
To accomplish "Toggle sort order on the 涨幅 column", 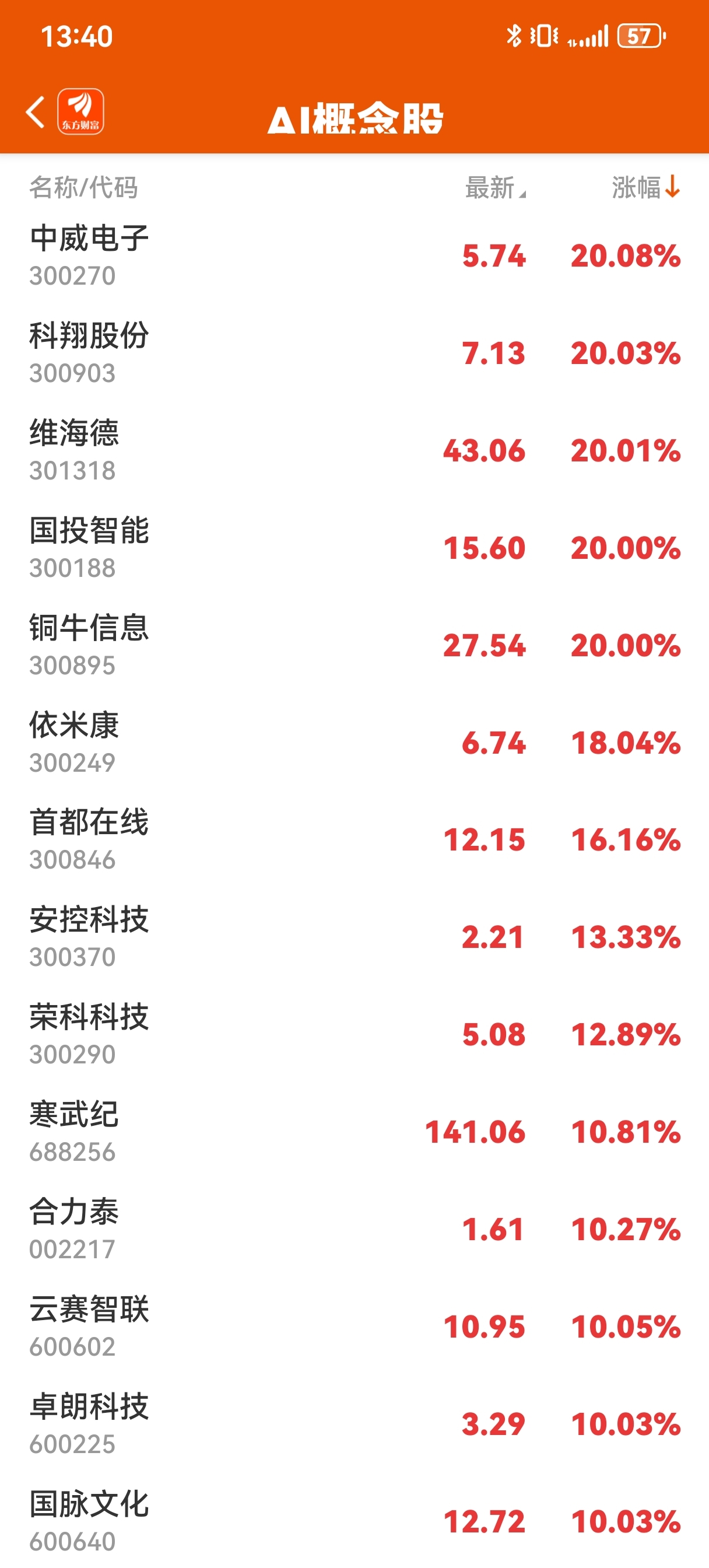I will coord(641,187).
